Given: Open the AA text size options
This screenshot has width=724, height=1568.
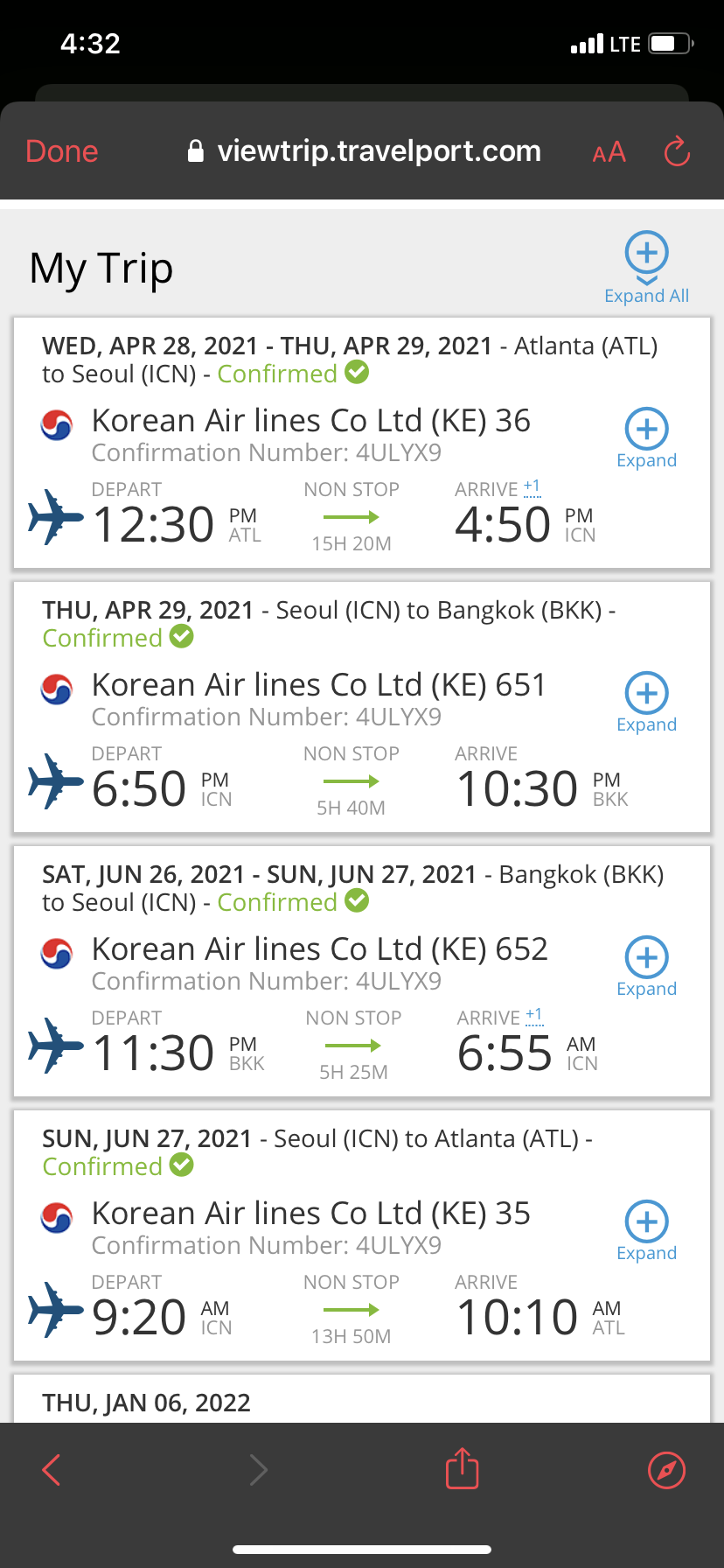Looking at the screenshot, I should [609, 152].
